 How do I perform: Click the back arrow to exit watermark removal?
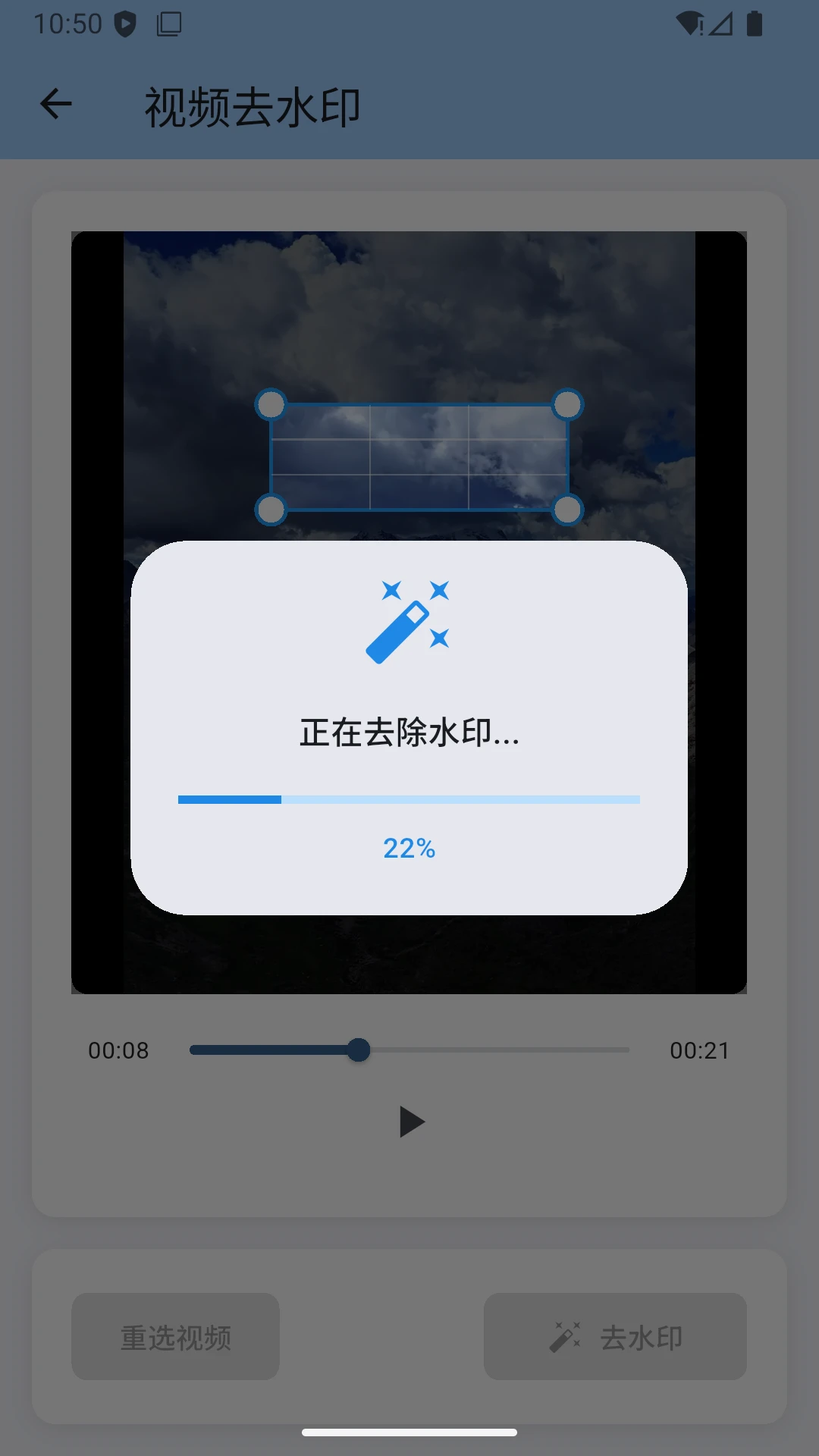coord(54,103)
